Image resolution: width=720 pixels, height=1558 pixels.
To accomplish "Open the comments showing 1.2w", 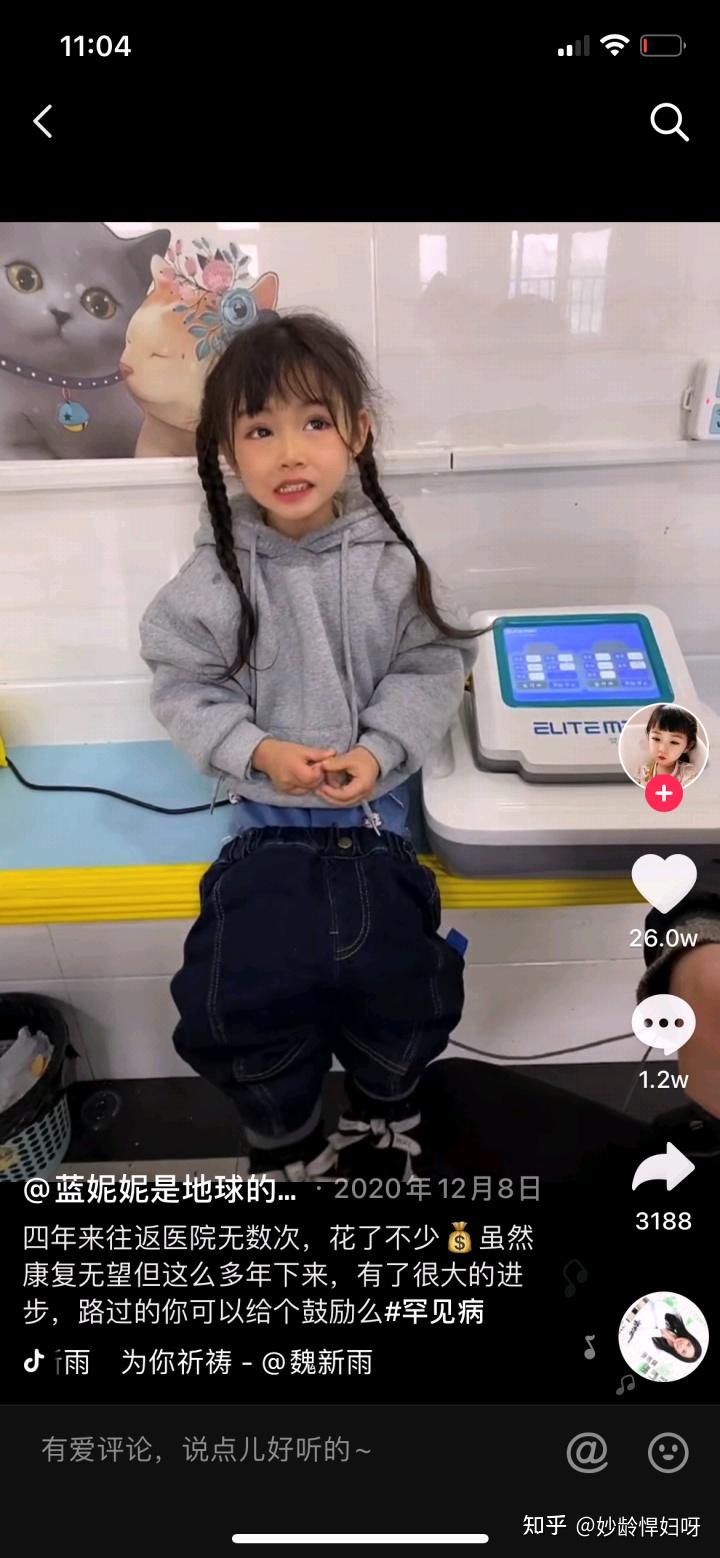I will [664, 1025].
